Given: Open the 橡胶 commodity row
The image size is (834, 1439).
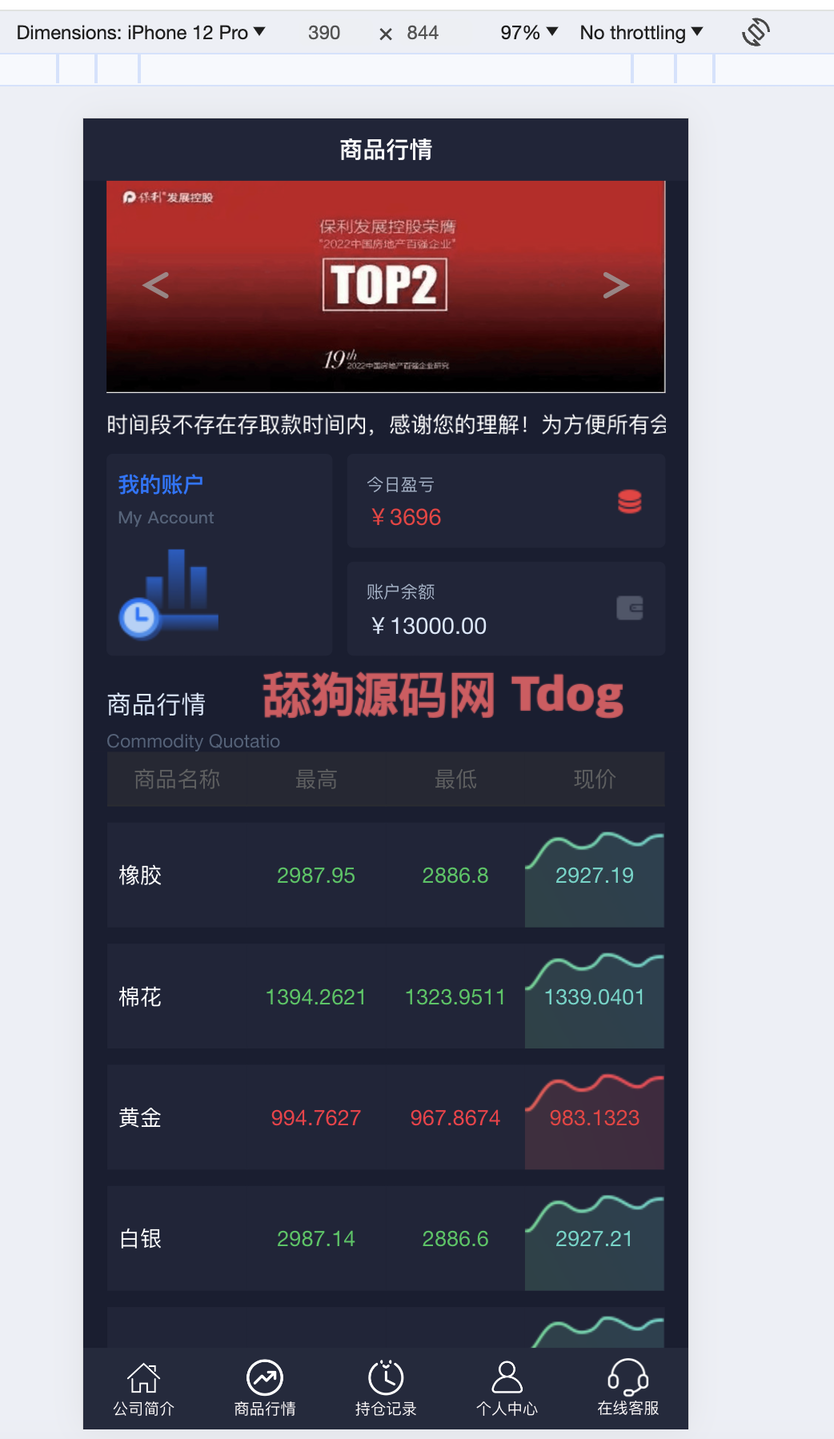Looking at the screenshot, I should 385,875.
